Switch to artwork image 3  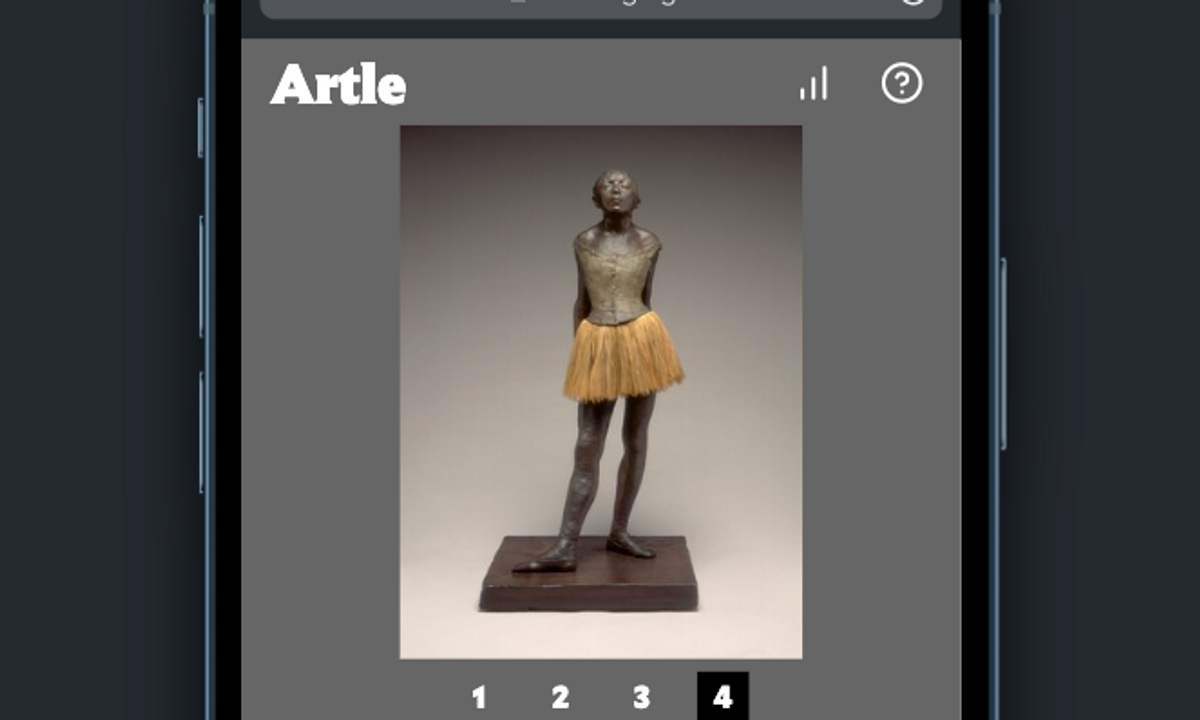tap(641, 697)
